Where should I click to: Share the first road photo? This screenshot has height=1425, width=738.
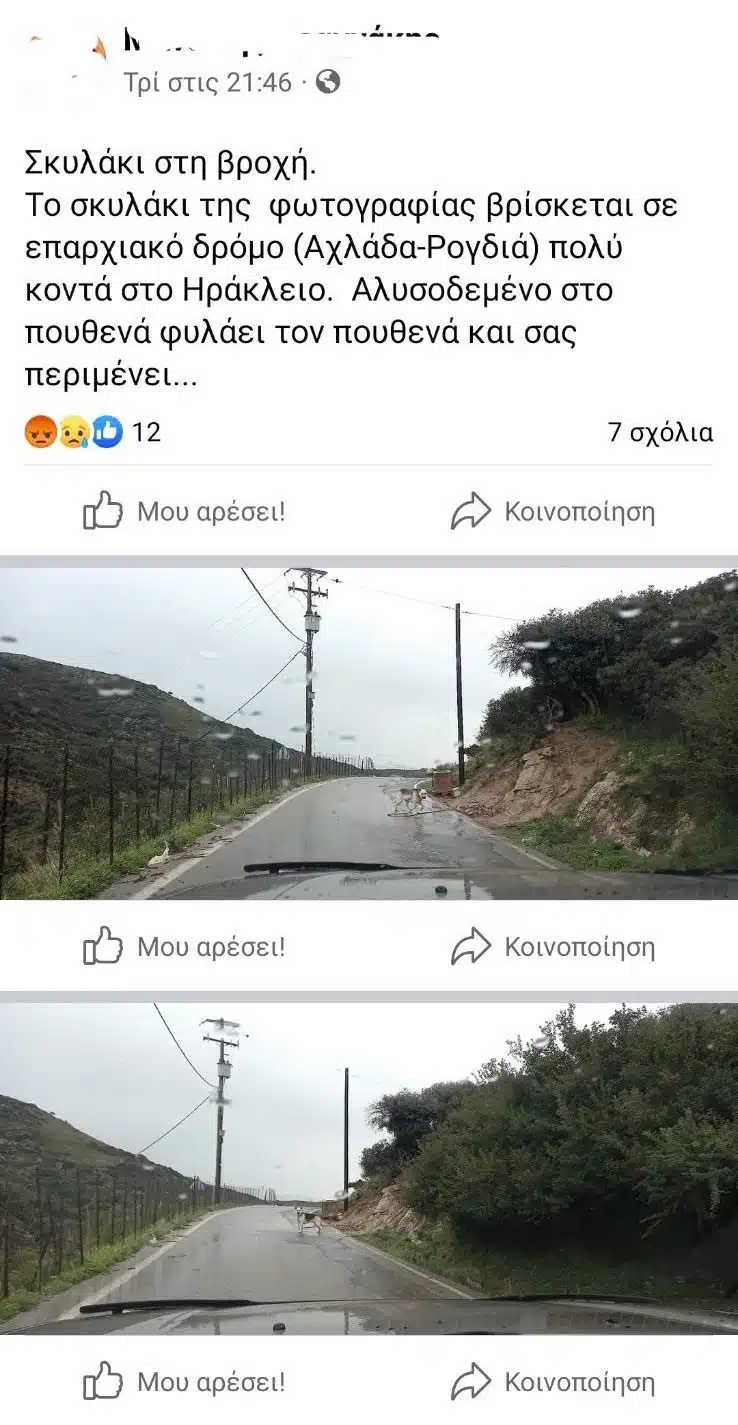[x=552, y=946]
